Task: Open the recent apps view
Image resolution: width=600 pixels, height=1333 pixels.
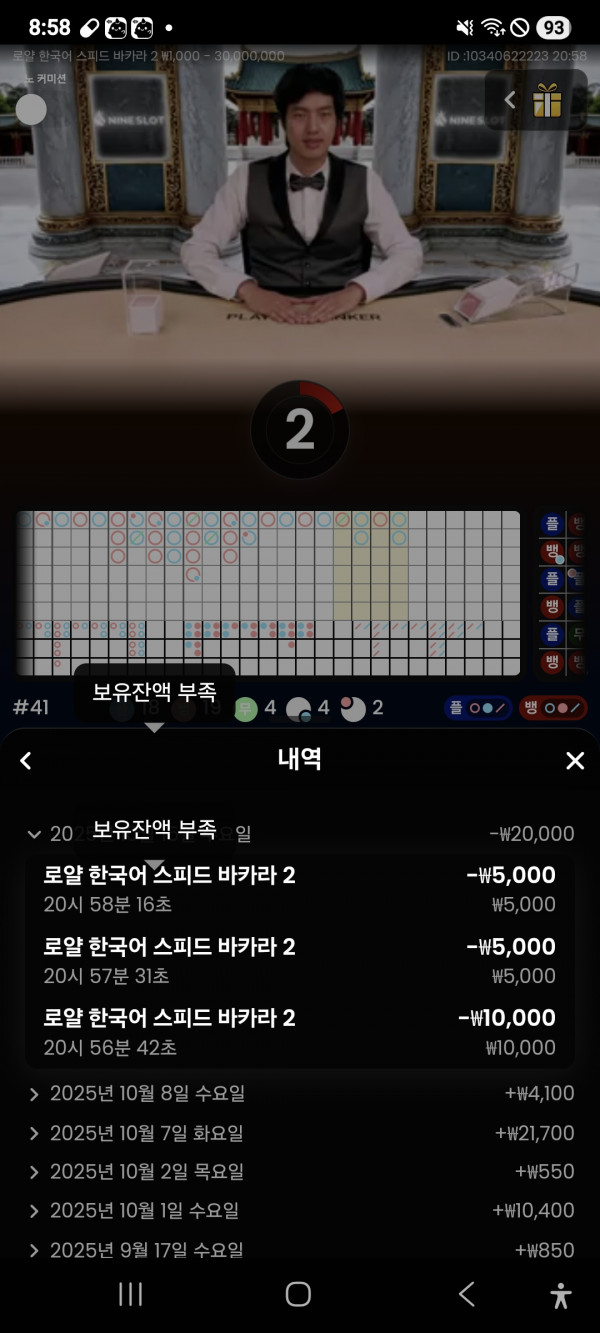Action: (x=130, y=1294)
